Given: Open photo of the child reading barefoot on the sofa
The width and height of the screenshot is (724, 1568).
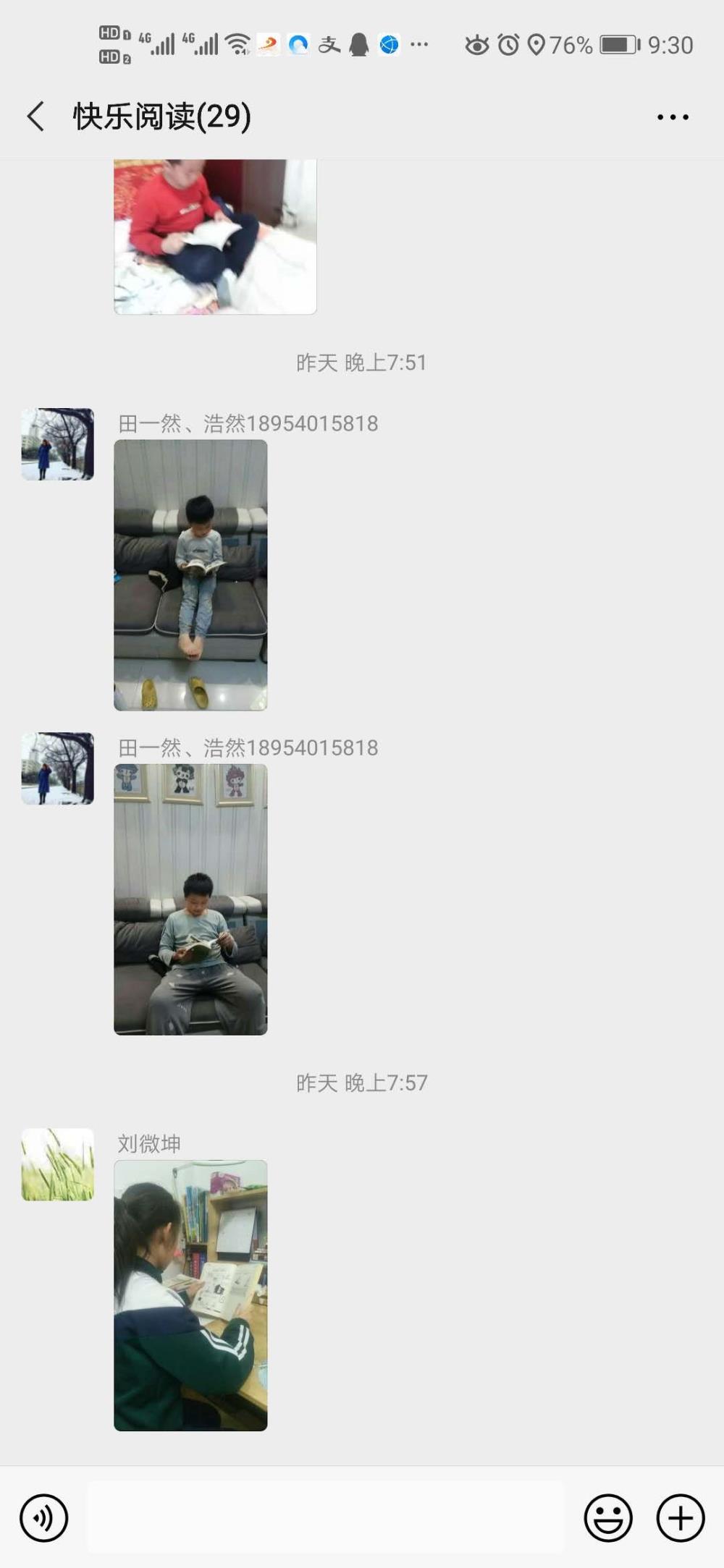Looking at the screenshot, I should click(190, 575).
